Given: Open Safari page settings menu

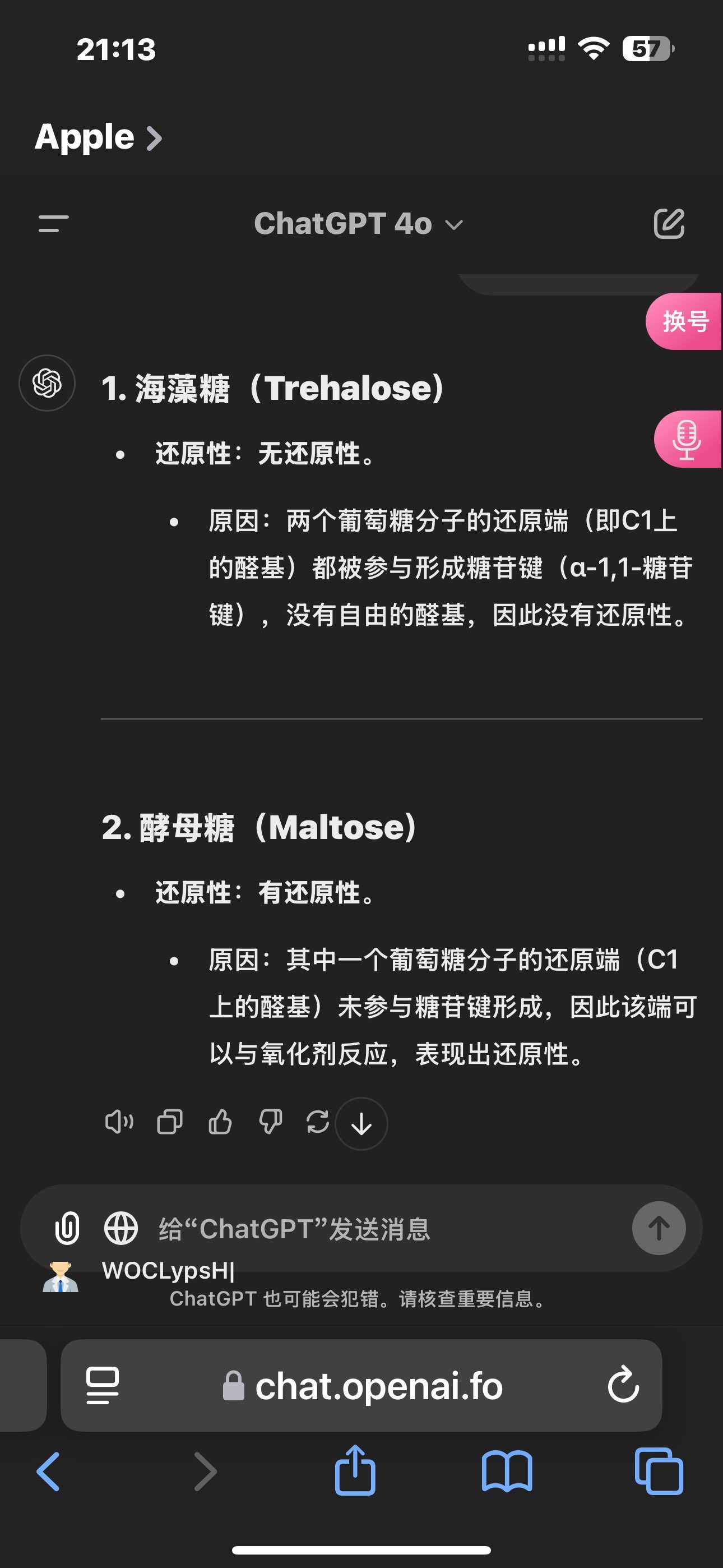Looking at the screenshot, I should tap(102, 1385).
